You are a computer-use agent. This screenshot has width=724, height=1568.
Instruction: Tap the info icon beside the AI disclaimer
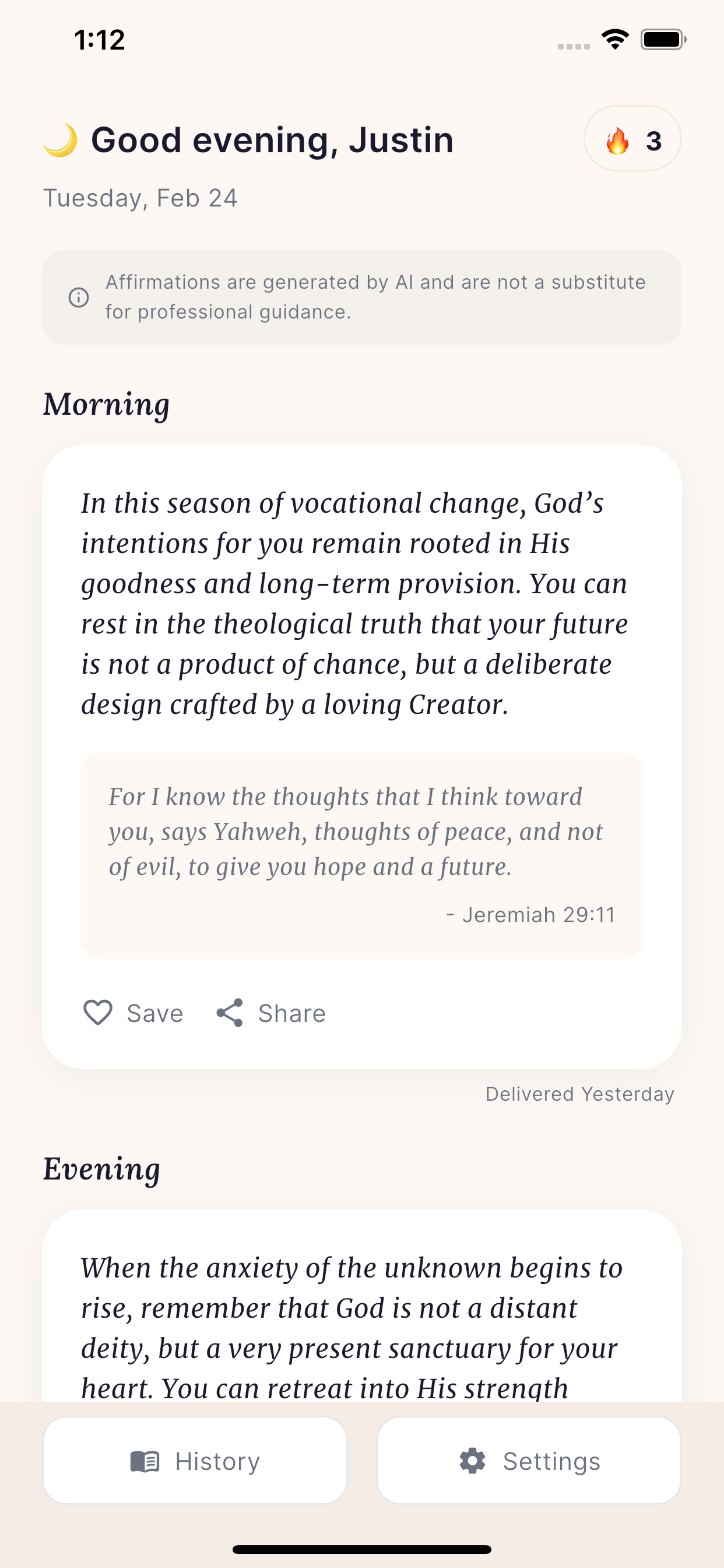78,297
